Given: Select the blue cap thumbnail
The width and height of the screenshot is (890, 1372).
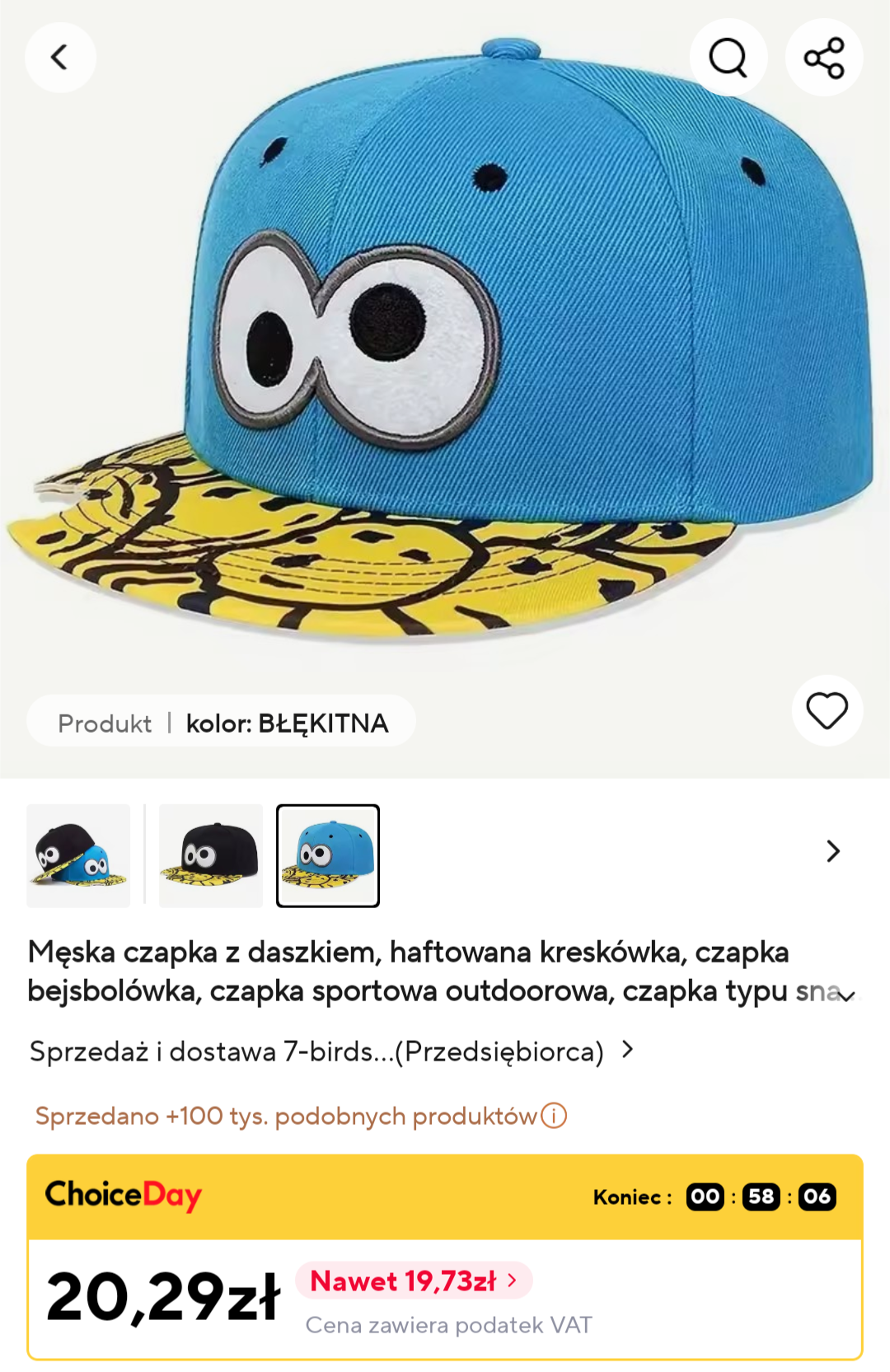Looking at the screenshot, I should coord(328,855).
